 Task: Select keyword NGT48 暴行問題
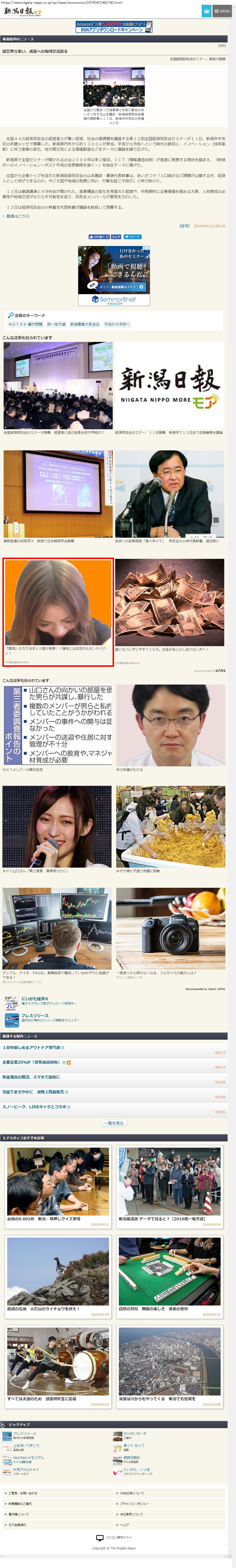point(26,324)
